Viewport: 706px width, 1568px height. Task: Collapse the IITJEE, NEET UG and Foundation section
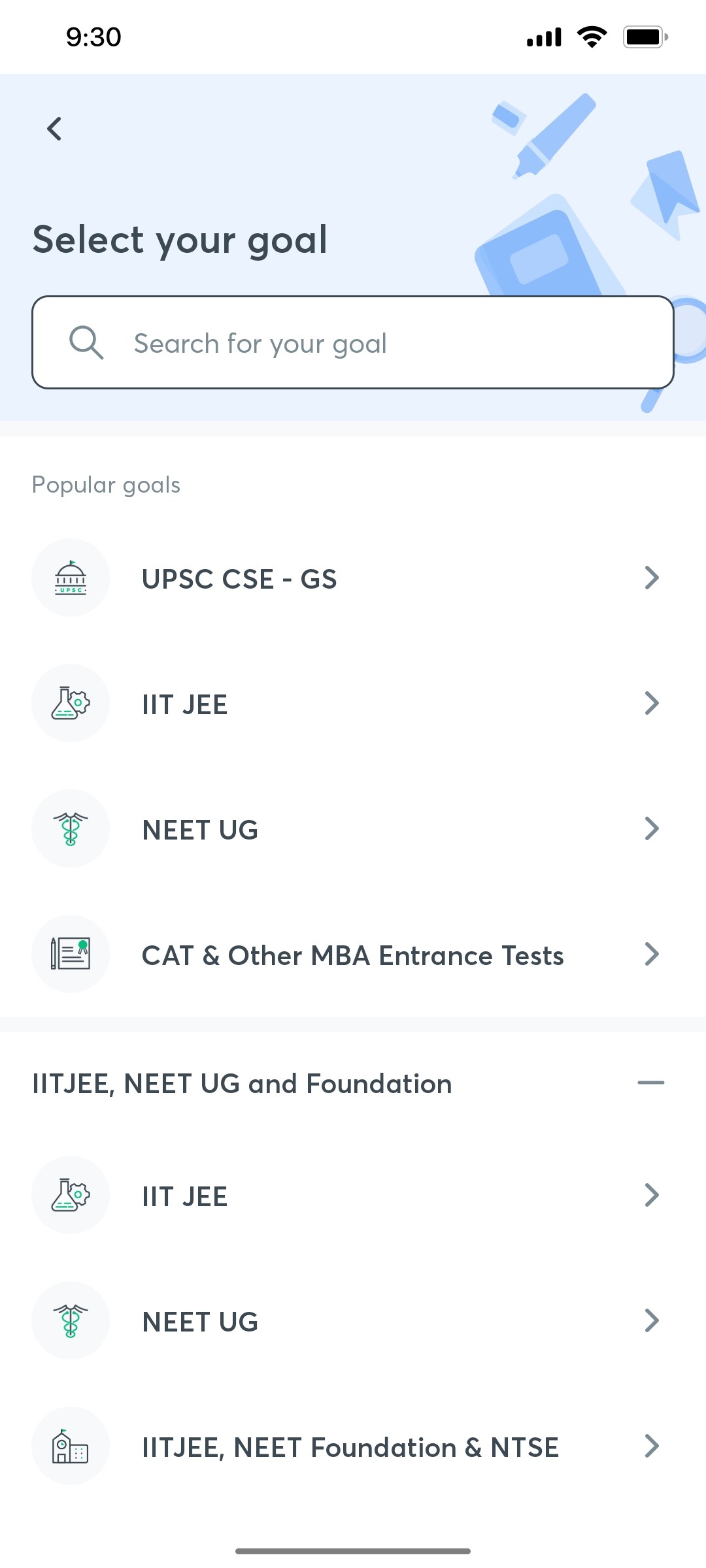(652, 1083)
